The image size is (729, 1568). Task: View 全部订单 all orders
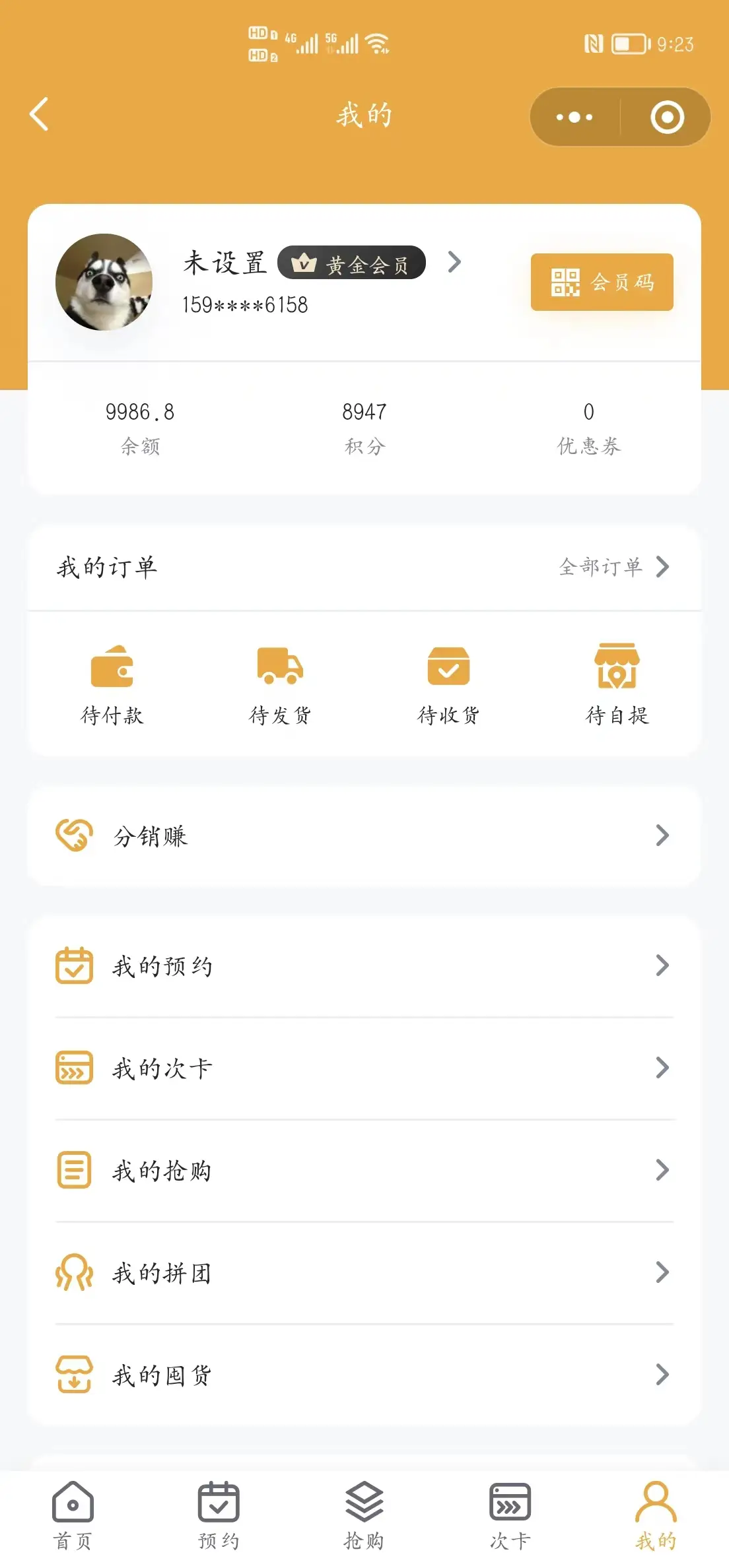pyautogui.click(x=614, y=567)
